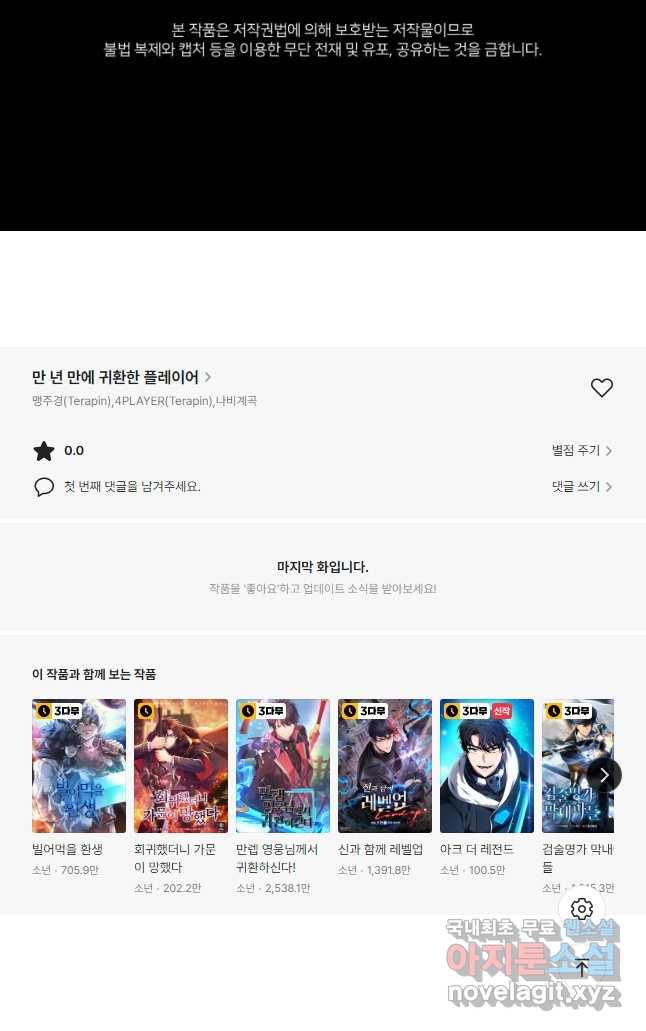
Task: Open the viewer settings gear
Action: click(x=582, y=909)
